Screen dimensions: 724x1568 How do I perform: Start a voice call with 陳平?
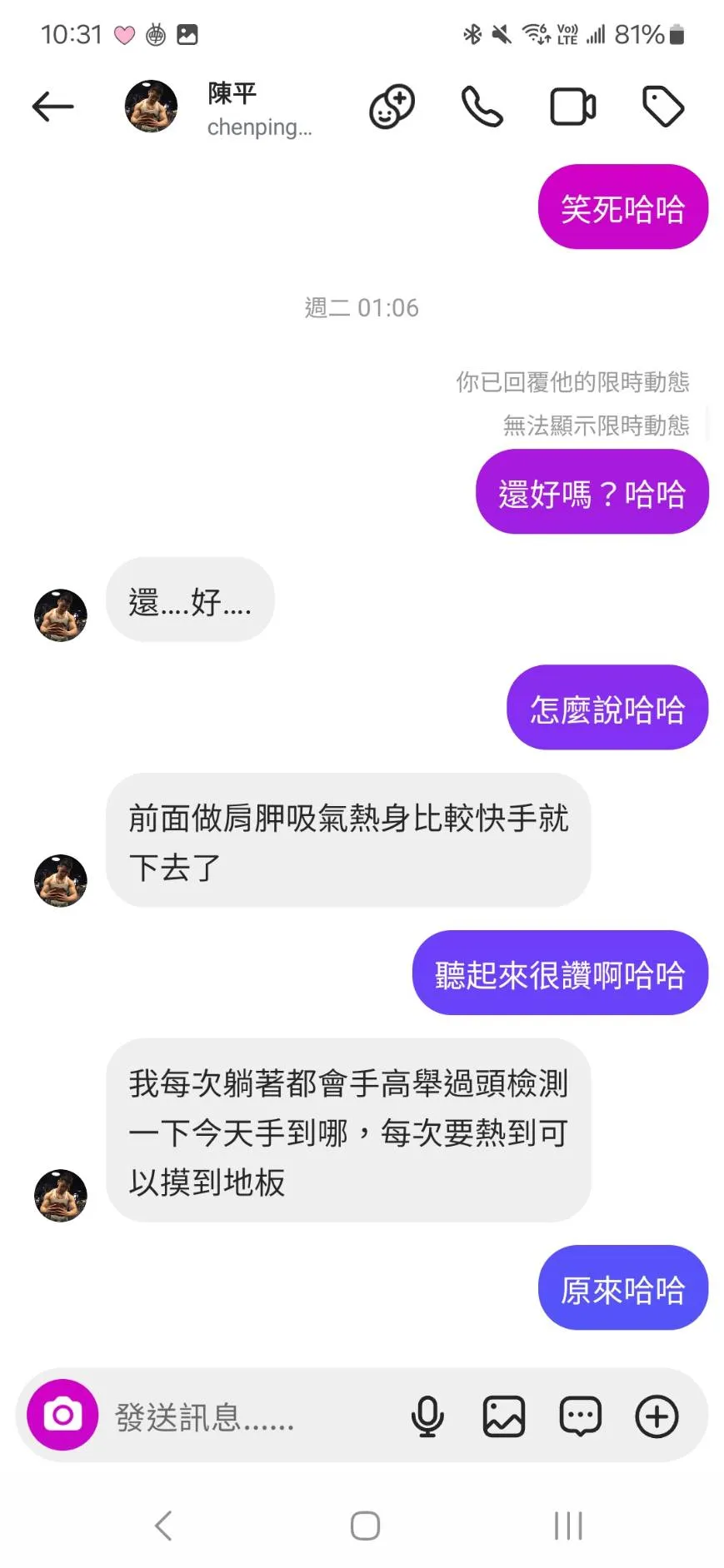click(x=482, y=107)
